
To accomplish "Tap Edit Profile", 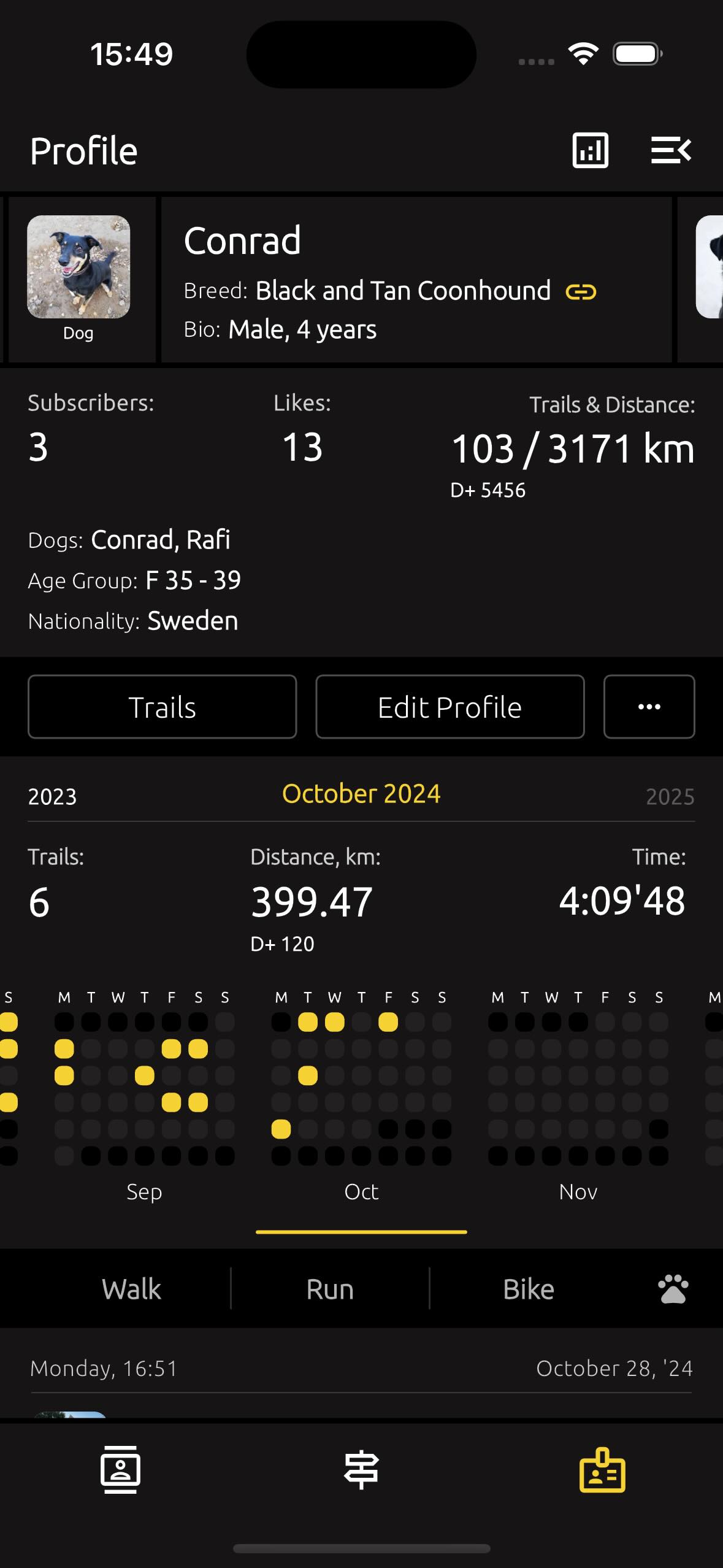I will pos(449,707).
